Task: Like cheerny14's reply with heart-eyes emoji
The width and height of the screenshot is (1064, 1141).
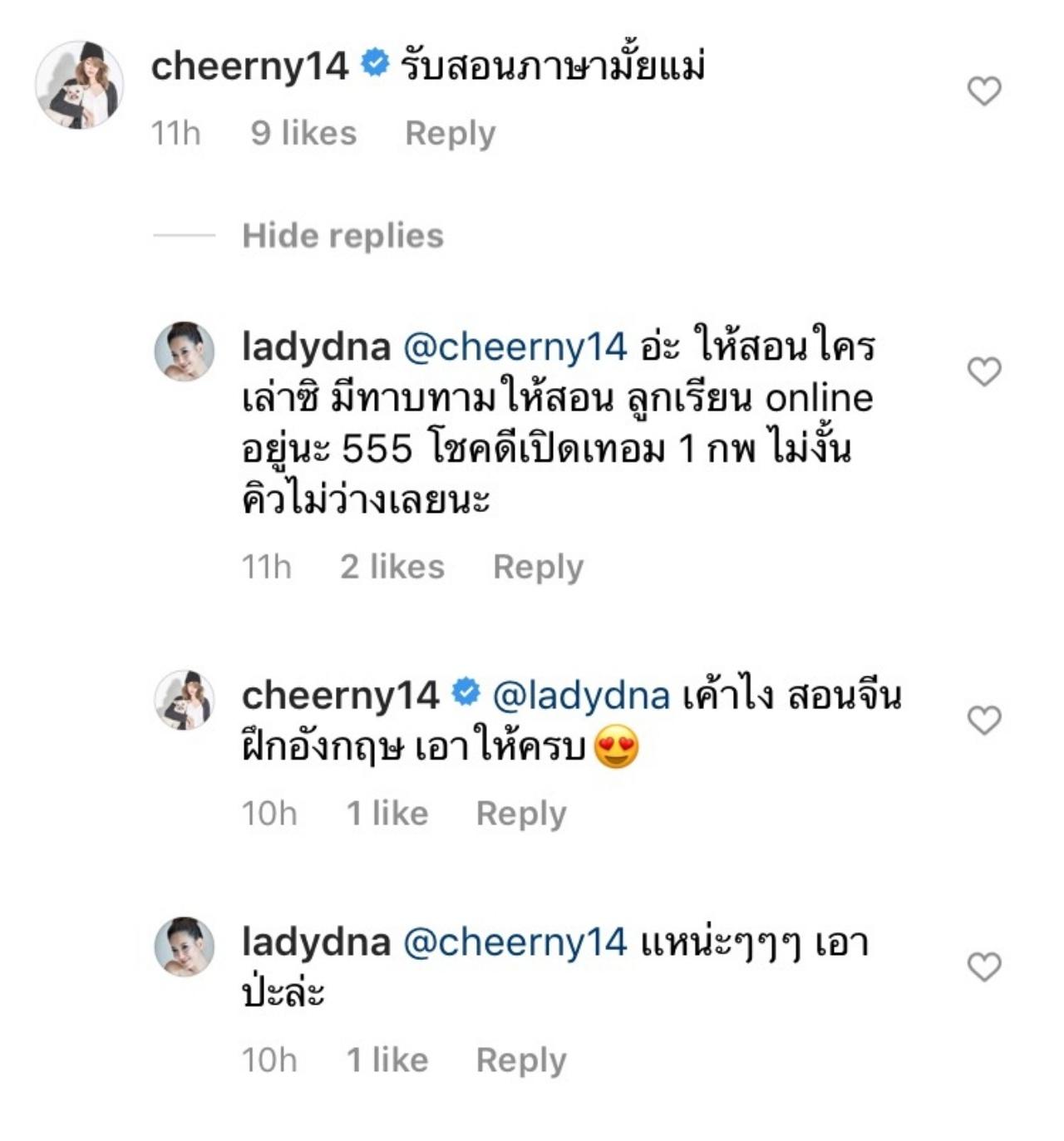Action: [x=984, y=720]
